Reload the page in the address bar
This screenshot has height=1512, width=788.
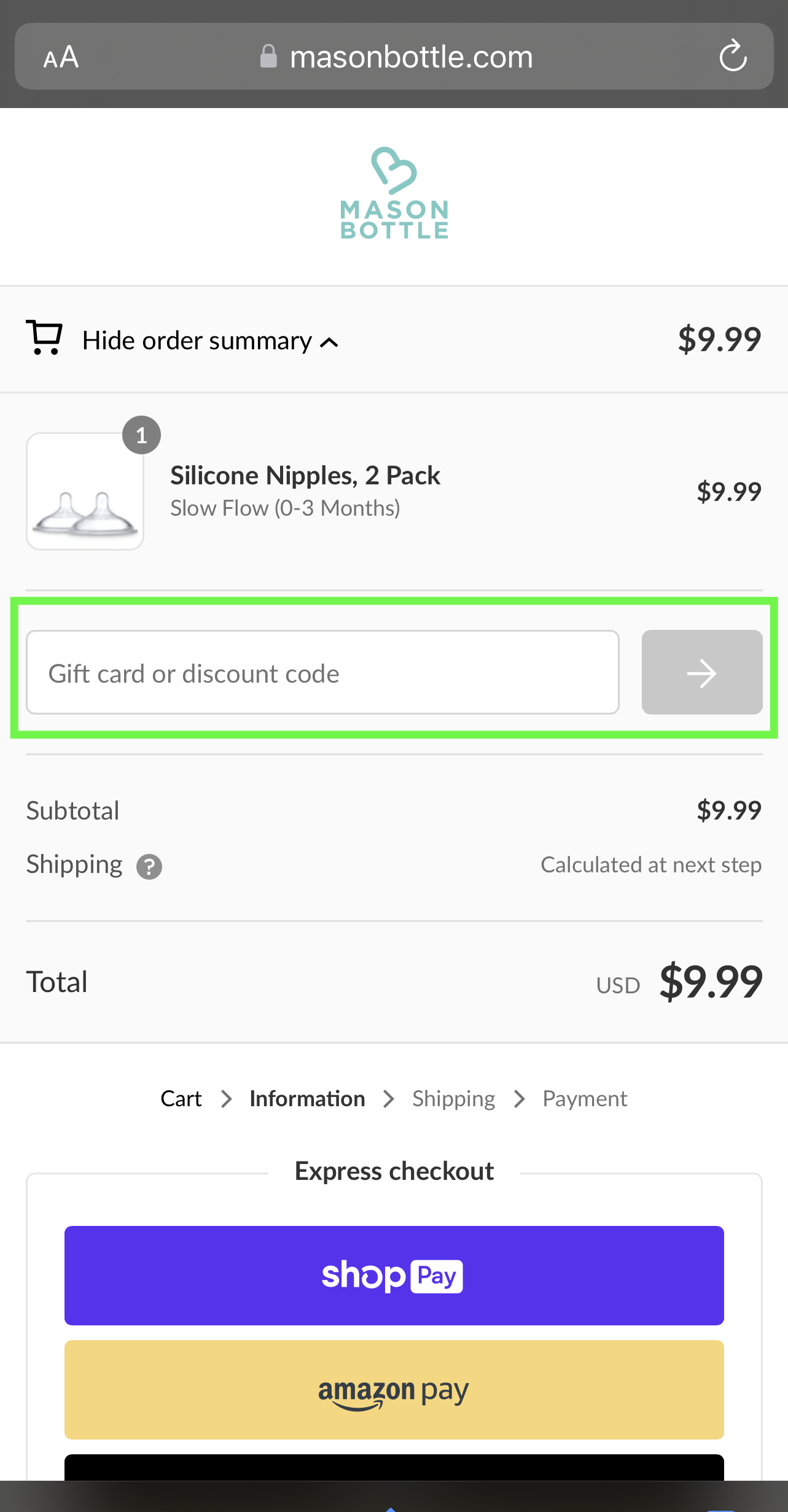(733, 56)
